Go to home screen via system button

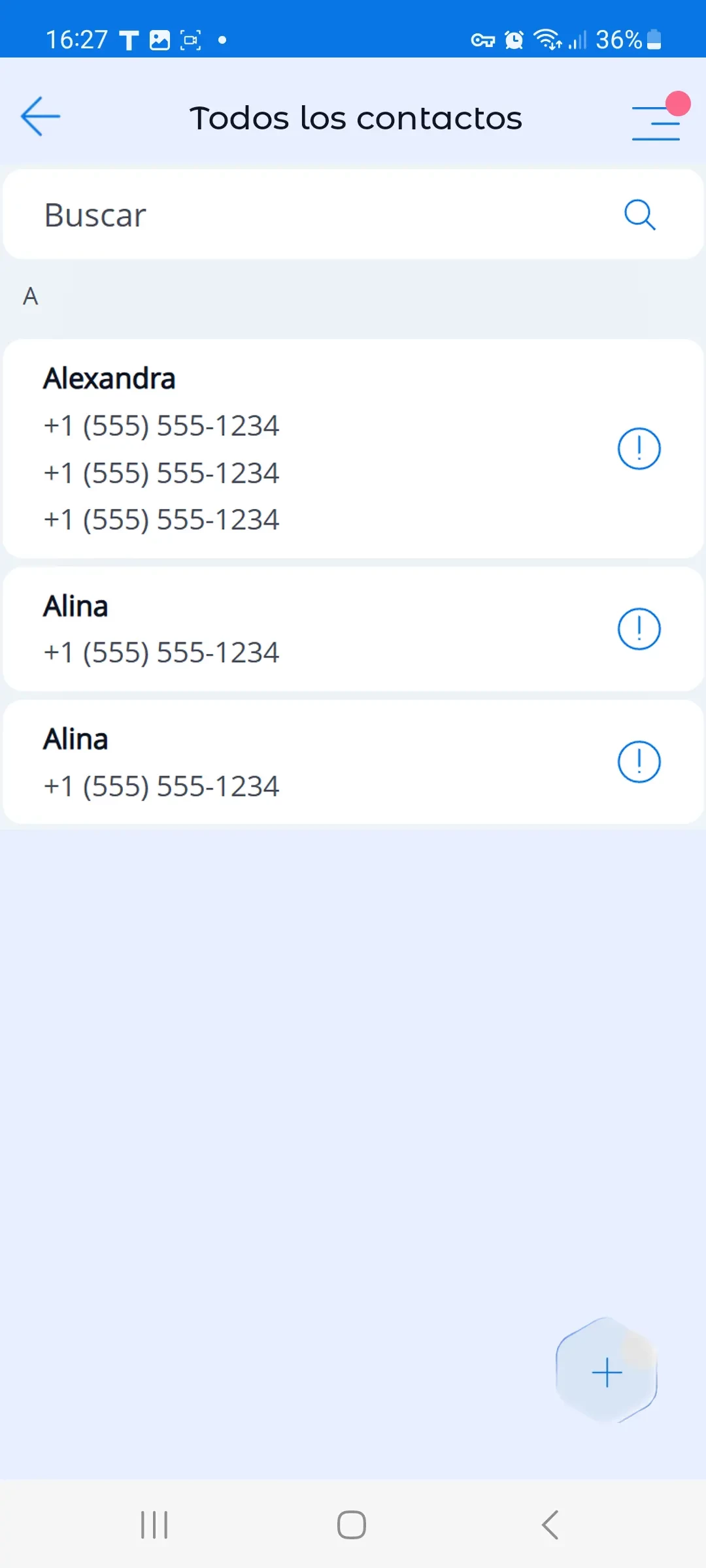point(352,1525)
